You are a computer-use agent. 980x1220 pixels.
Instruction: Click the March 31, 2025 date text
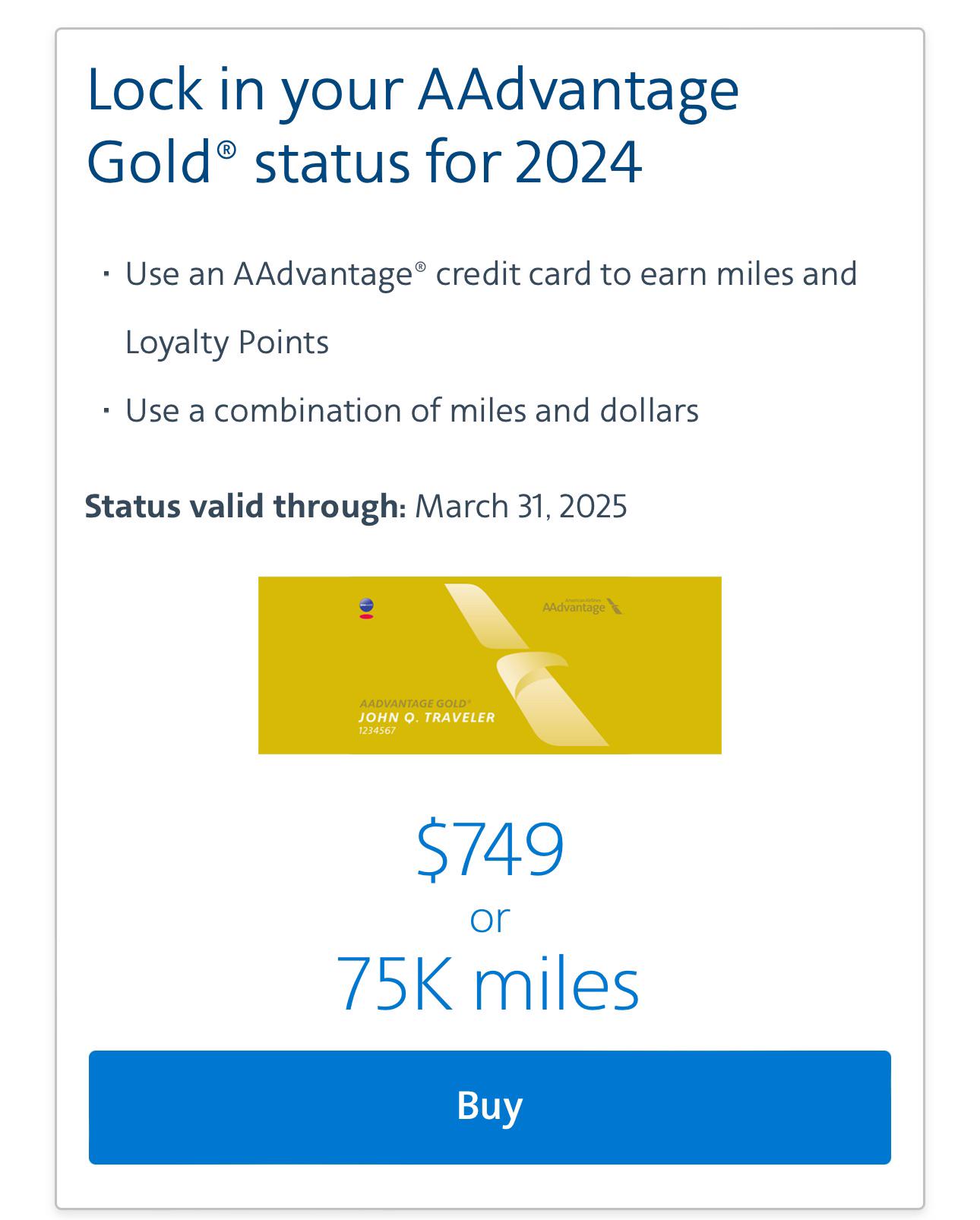520,504
